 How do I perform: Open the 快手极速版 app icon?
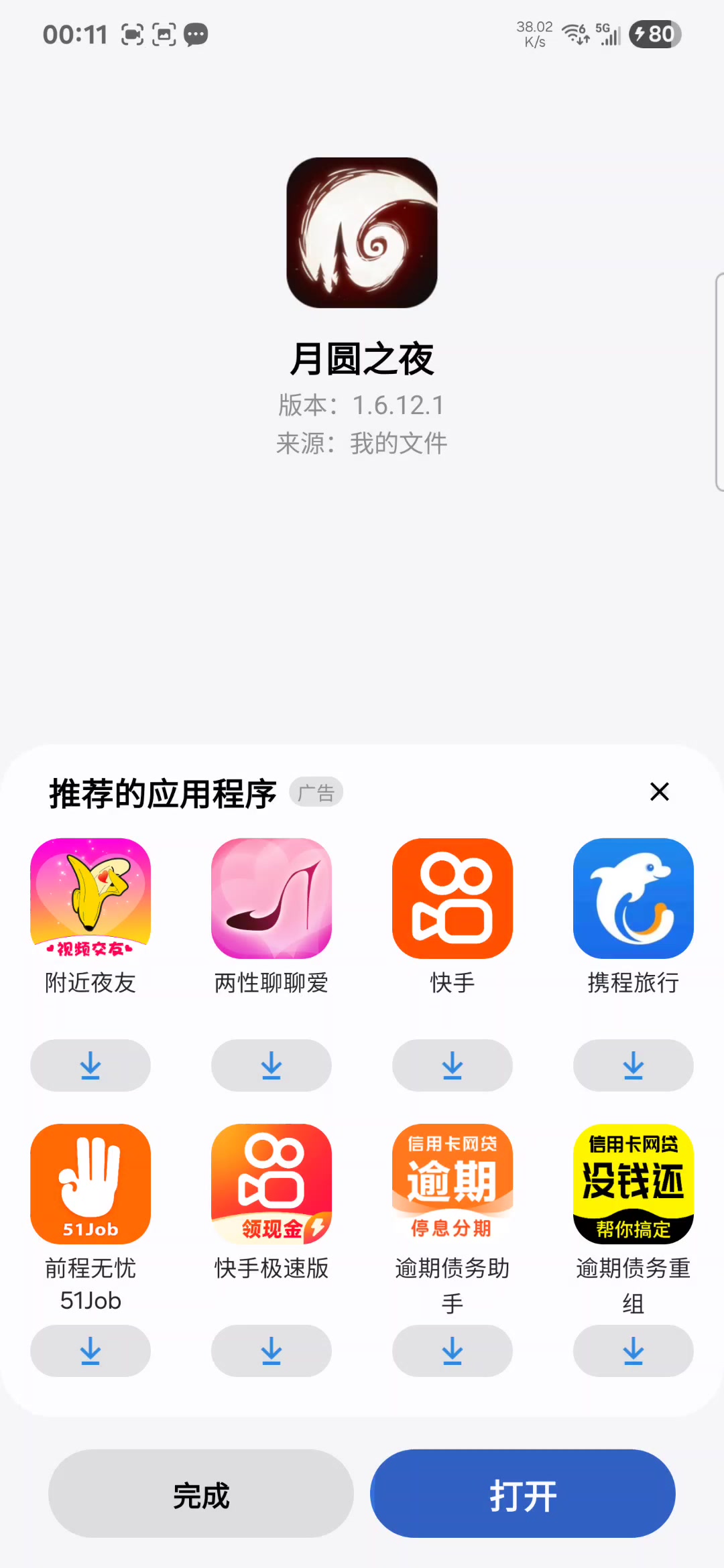click(271, 1184)
